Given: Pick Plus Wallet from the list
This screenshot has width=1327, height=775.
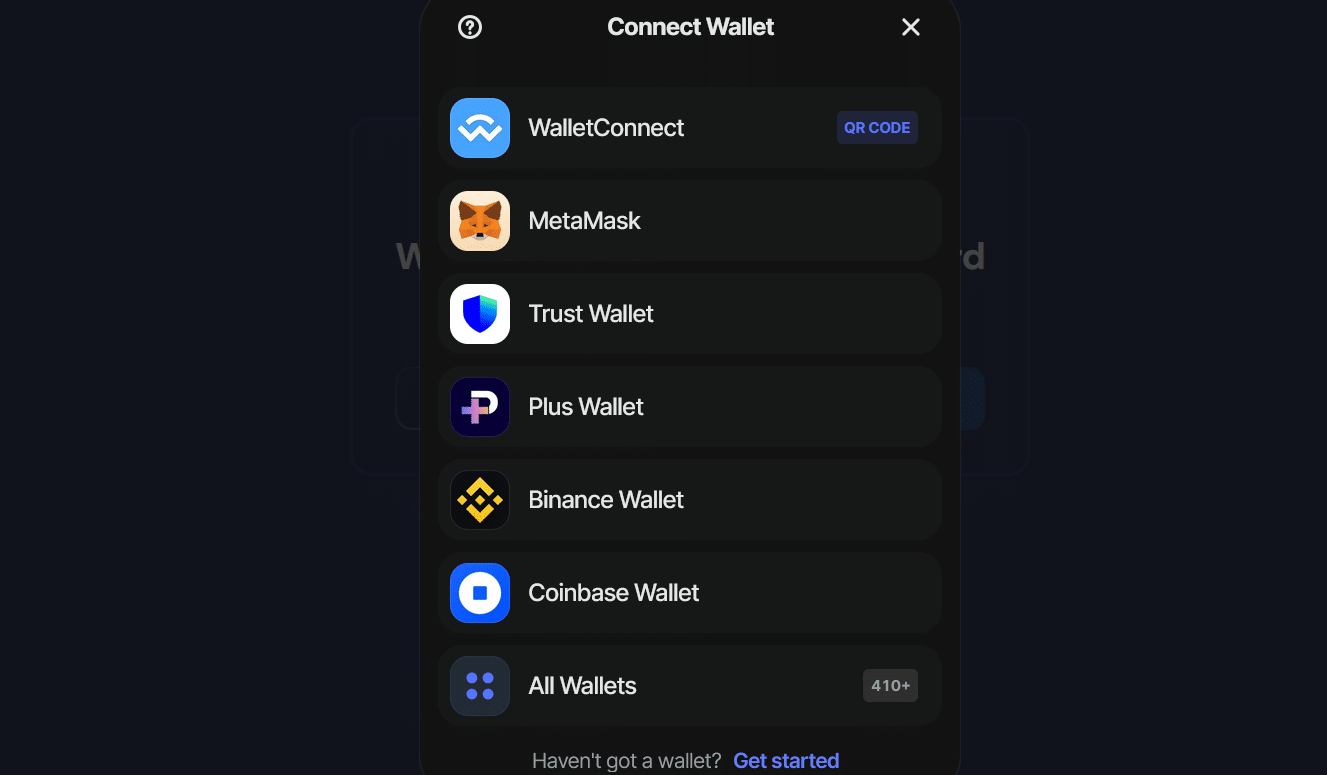Looking at the screenshot, I should coord(689,407).
